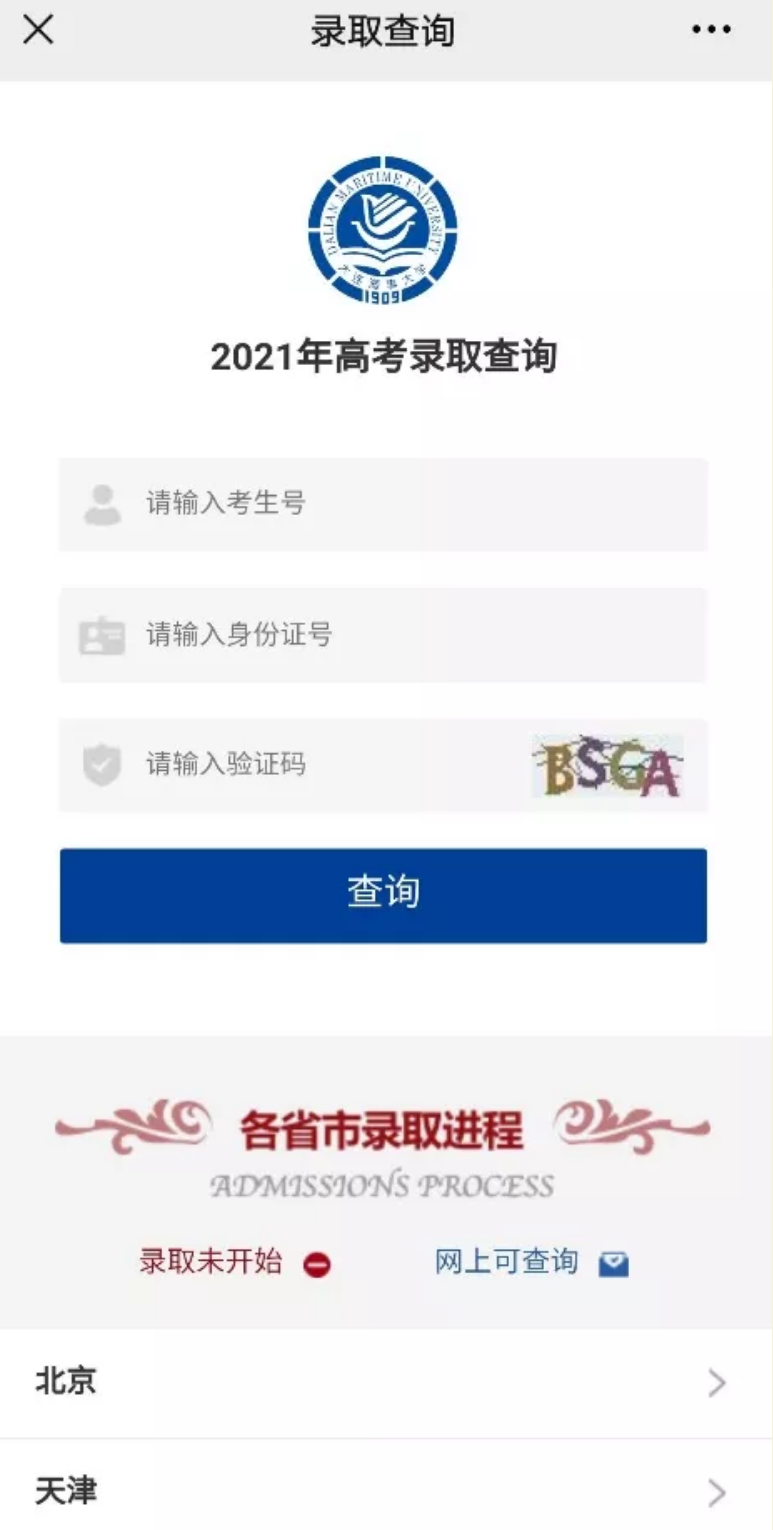Focus the 请输入身份证号 input field

(383, 635)
